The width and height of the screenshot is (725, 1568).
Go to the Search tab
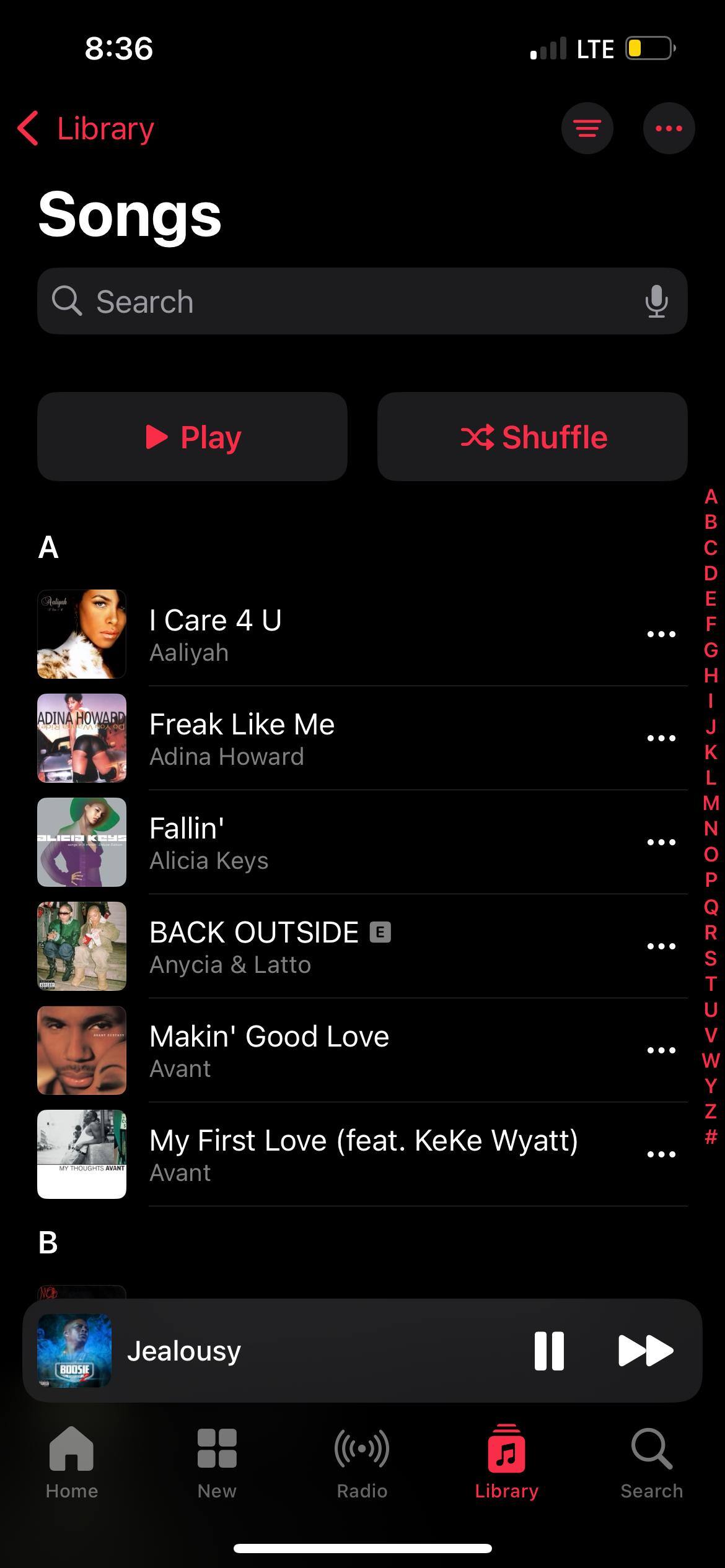coord(652,1463)
